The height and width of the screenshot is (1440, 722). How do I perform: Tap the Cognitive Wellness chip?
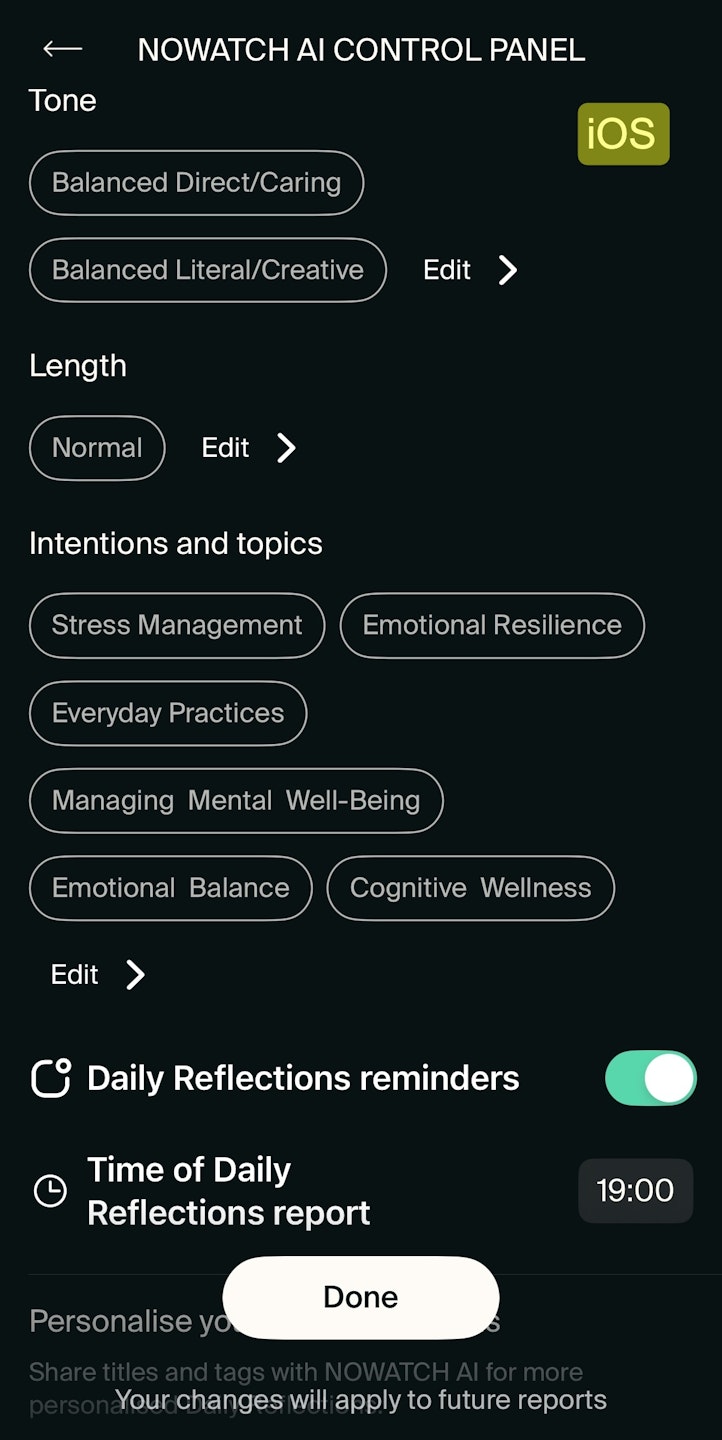click(470, 888)
